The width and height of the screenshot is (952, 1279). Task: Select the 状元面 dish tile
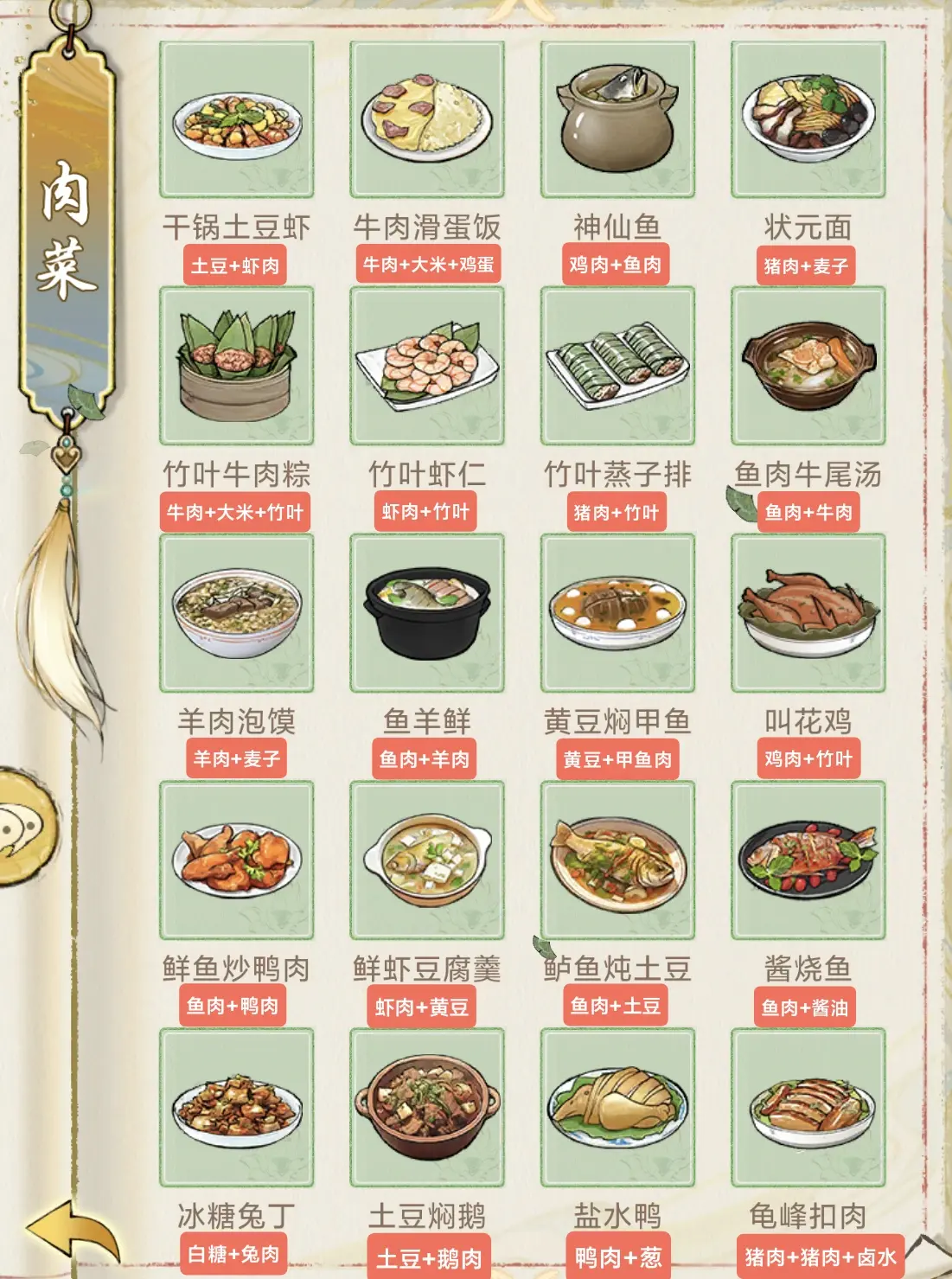coord(808,120)
